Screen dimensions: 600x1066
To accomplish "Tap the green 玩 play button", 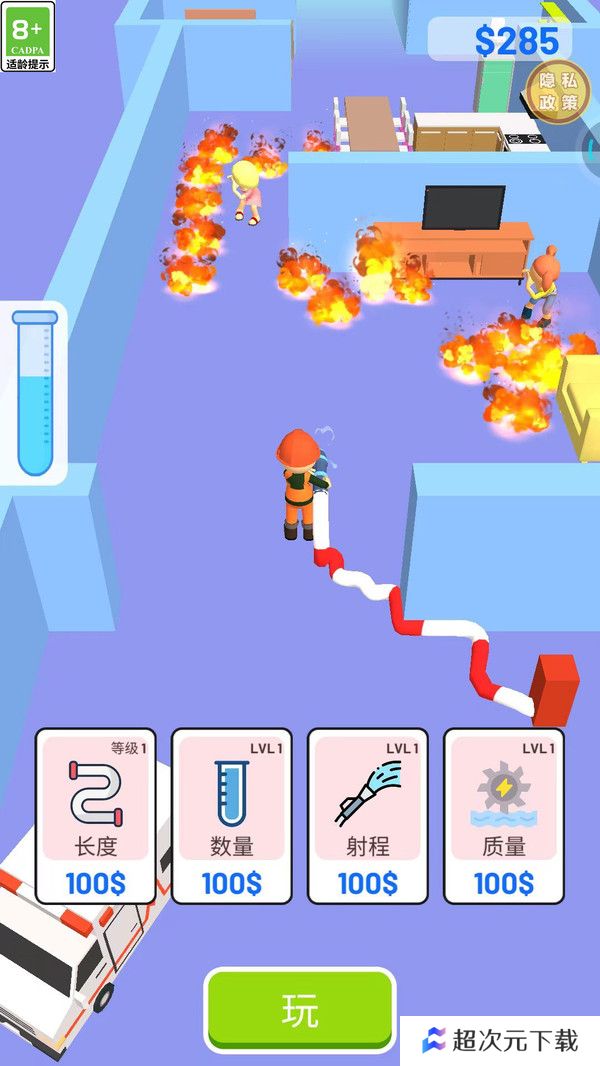I will coord(300,1011).
